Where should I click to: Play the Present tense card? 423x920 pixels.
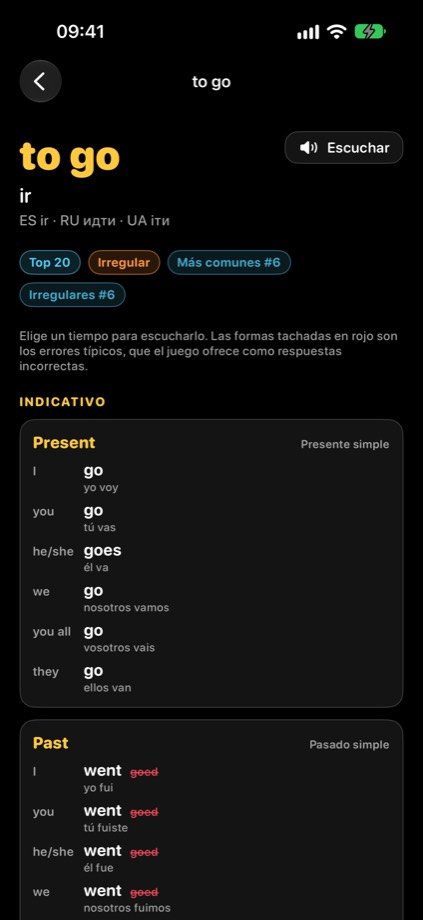211,563
